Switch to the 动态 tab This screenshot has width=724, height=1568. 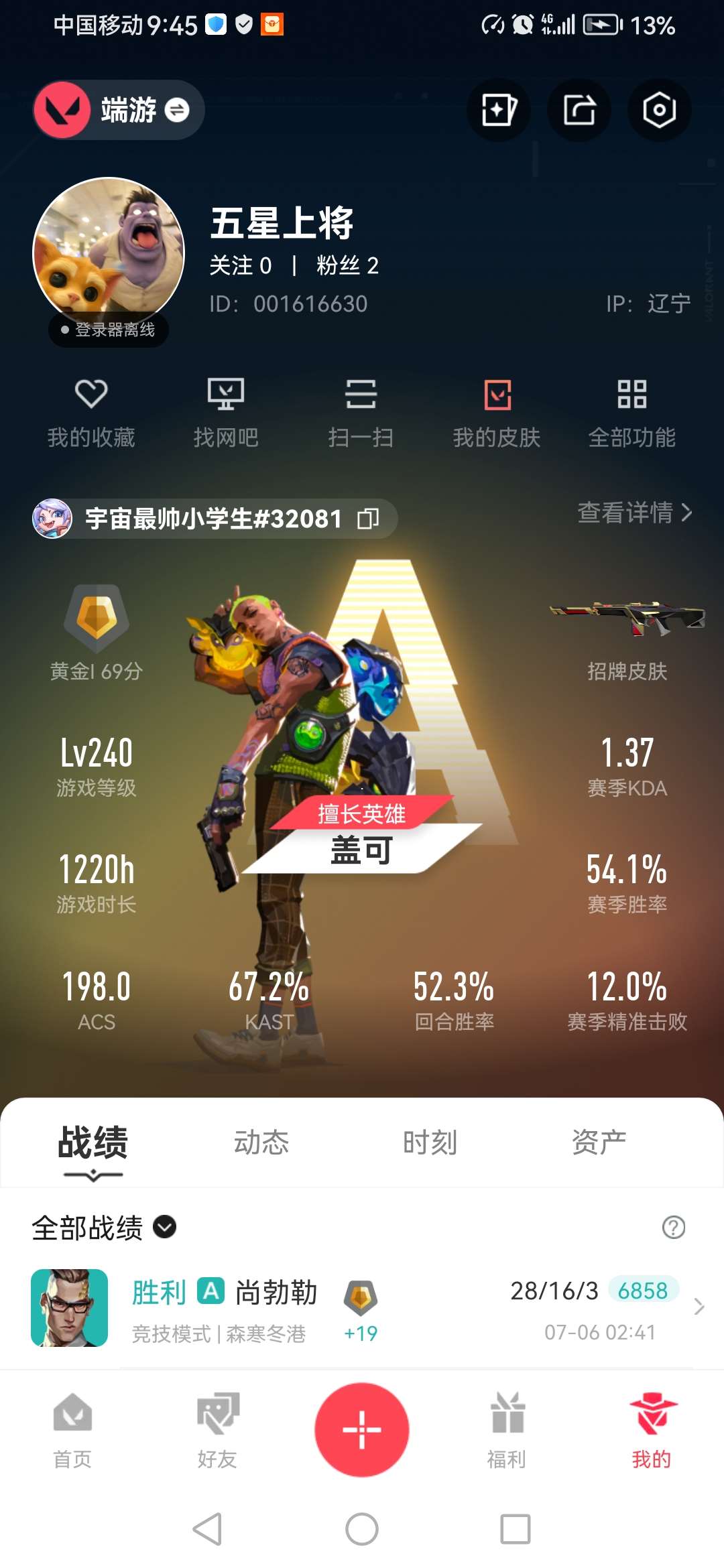point(261,1142)
